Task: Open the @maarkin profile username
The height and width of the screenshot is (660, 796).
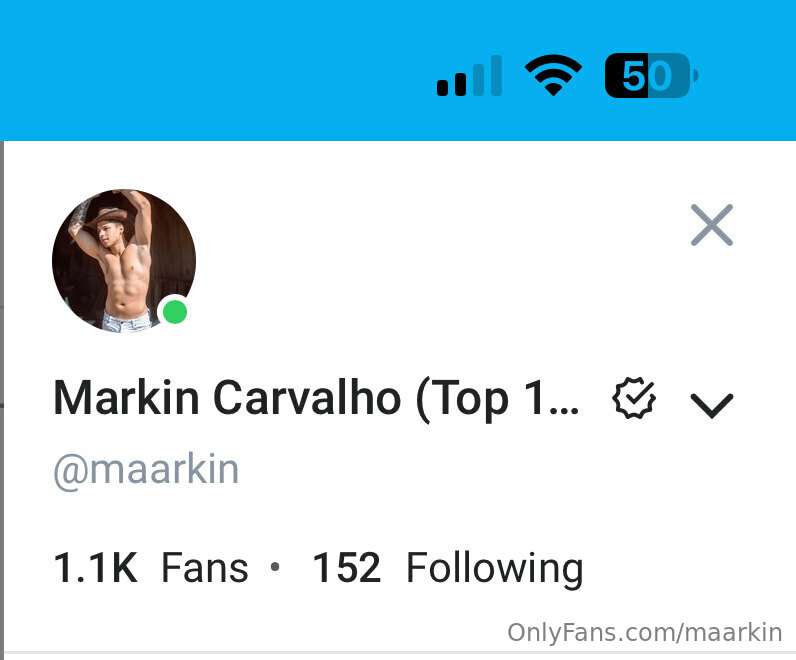Action: (146, 470)
